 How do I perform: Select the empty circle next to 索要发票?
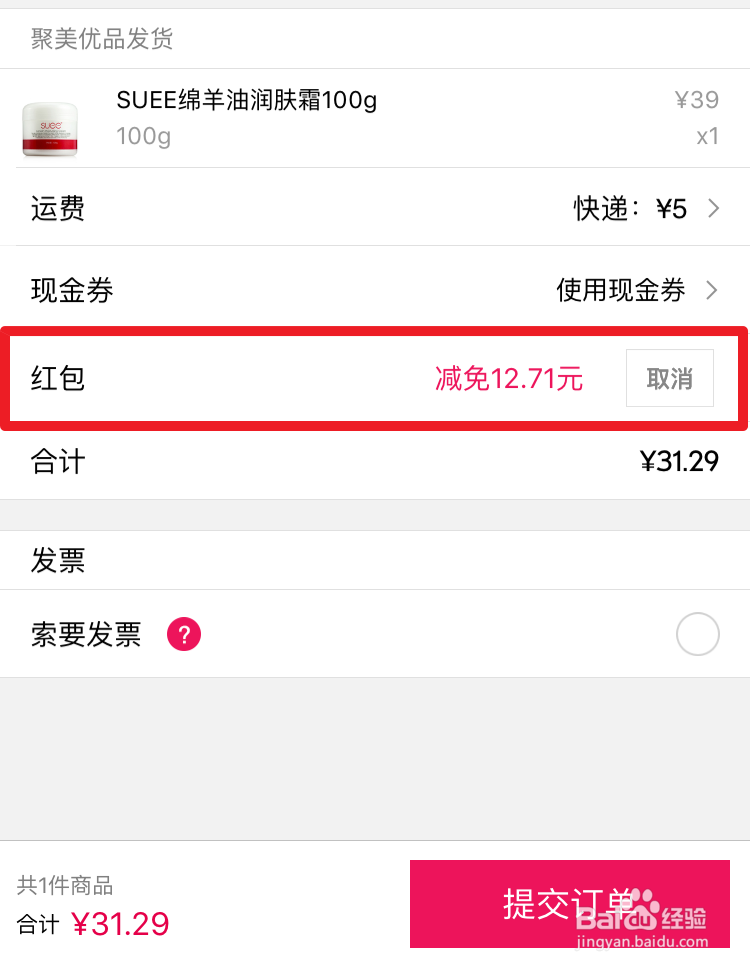click(x=698, y=634)
